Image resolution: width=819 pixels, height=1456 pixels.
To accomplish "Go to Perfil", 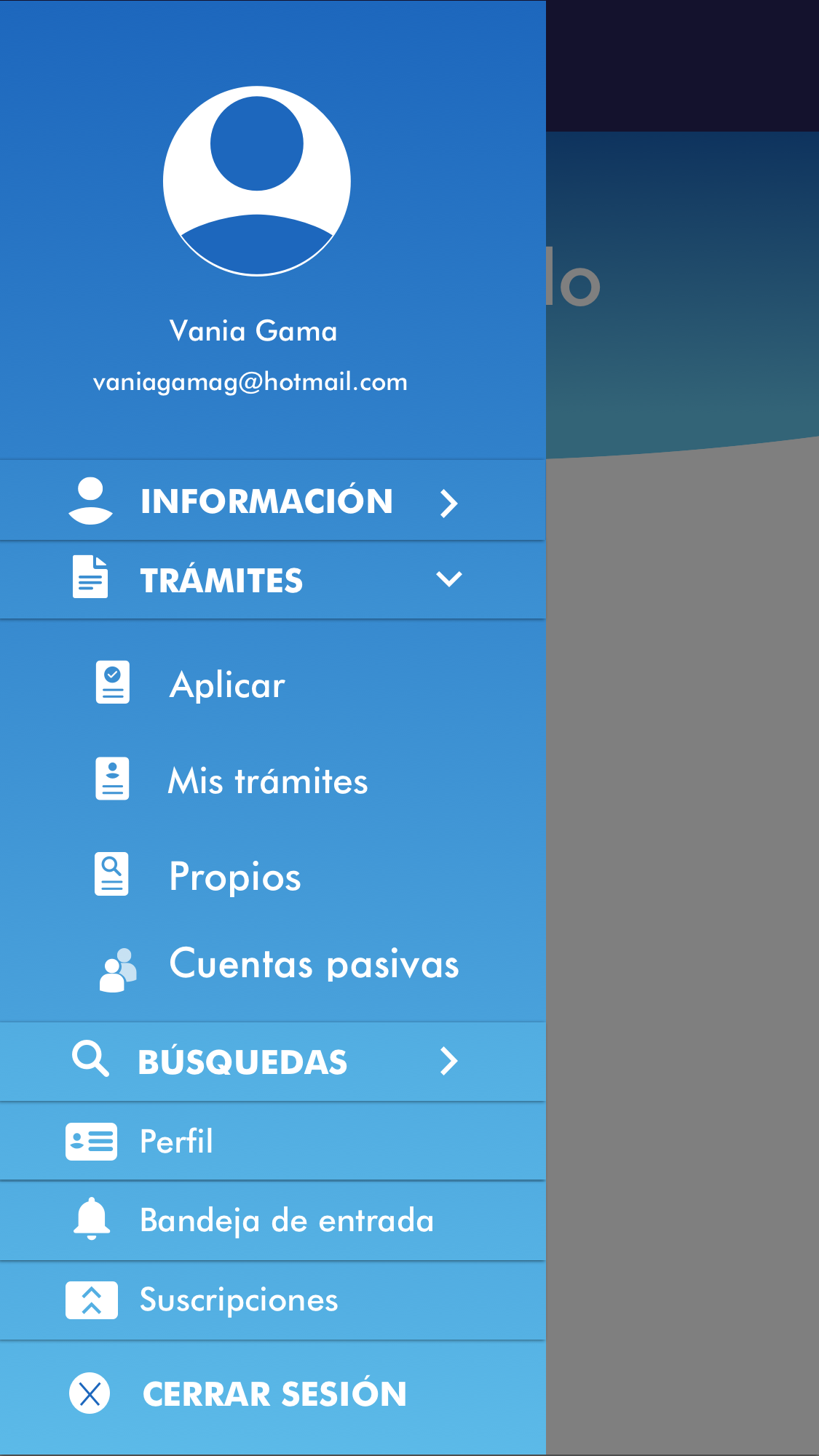I will click(x=176, y=1141).
